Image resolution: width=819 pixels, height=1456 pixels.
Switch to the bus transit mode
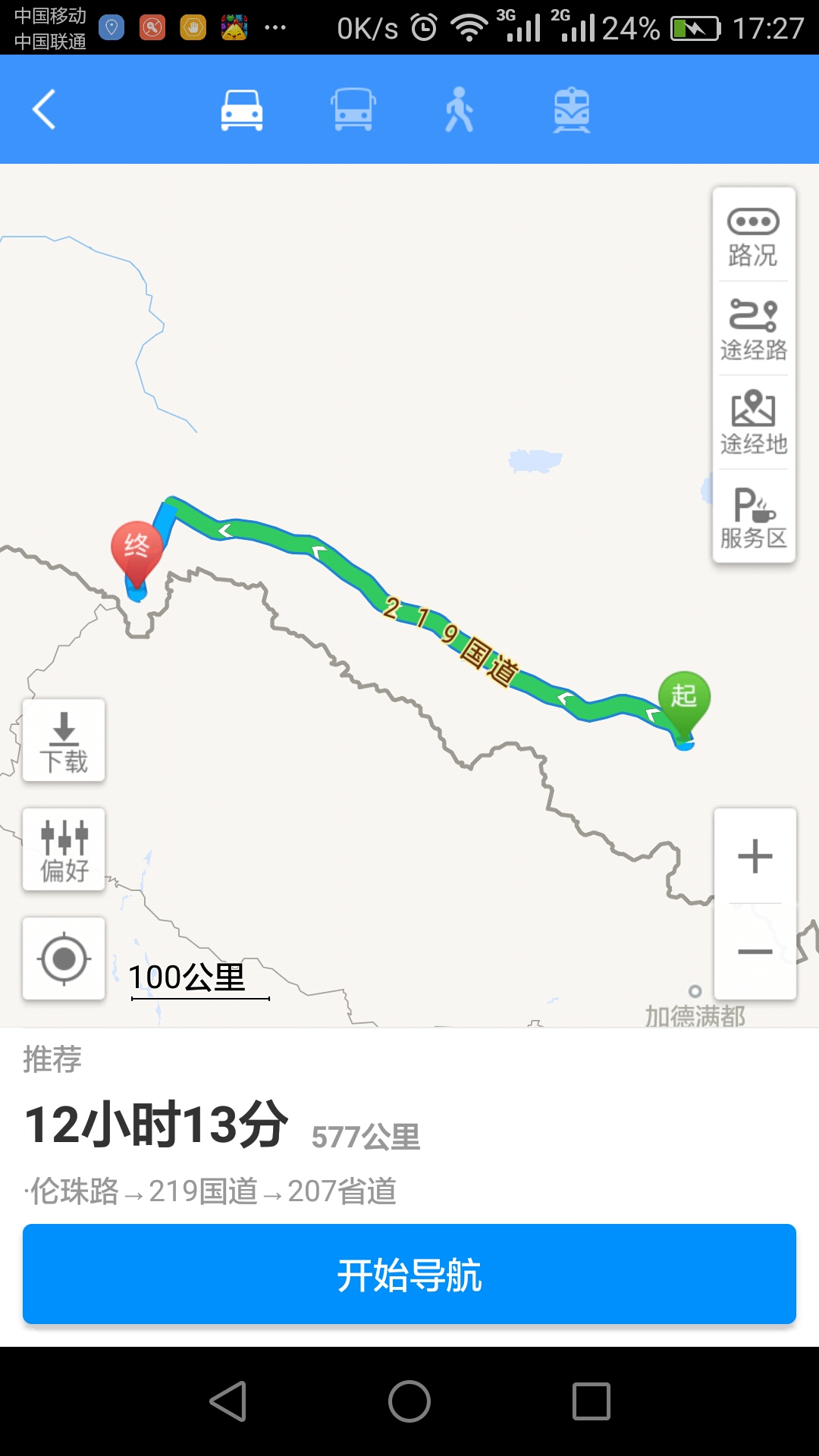353,110
